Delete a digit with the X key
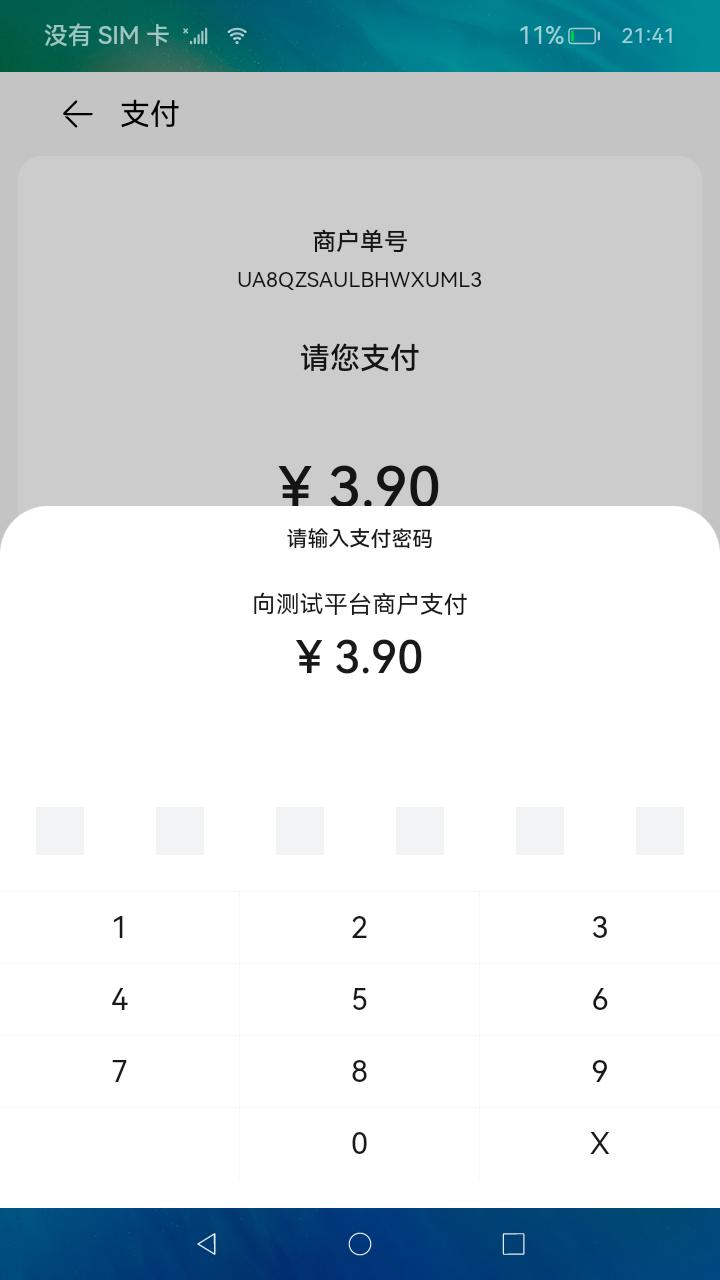The height and width of the screenshot is (1280, 720). click(599, 1143)
